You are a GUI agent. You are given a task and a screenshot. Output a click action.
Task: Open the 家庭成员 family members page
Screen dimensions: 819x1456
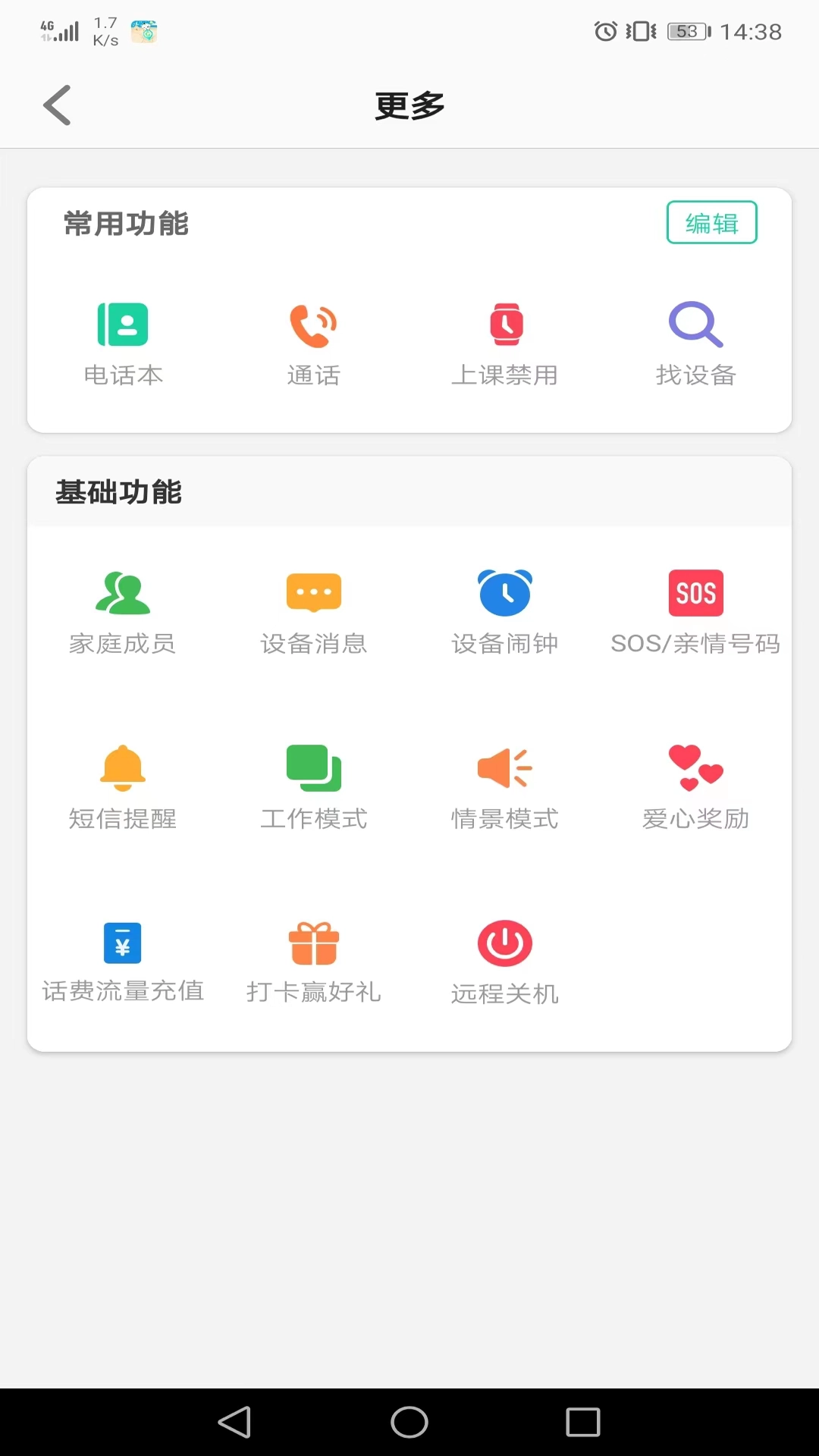(x=124, y=610)
